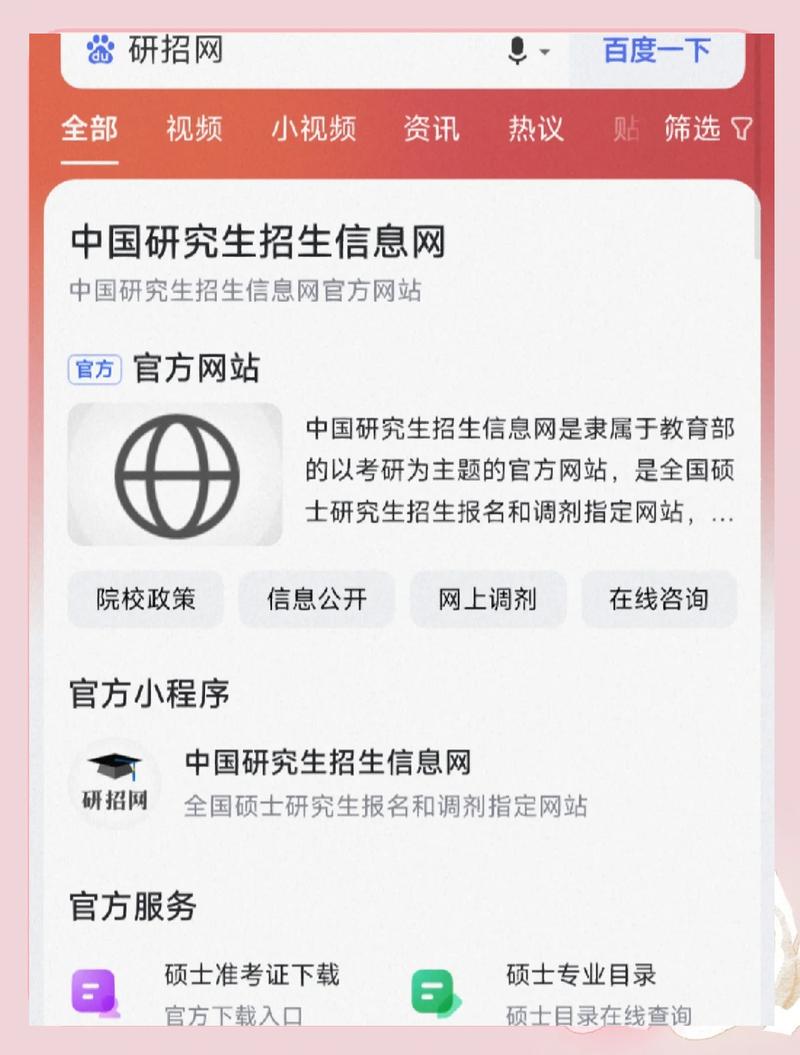Open 在线咨询 from the quick tags
The image size is (800, 1055).
point(659,599)
